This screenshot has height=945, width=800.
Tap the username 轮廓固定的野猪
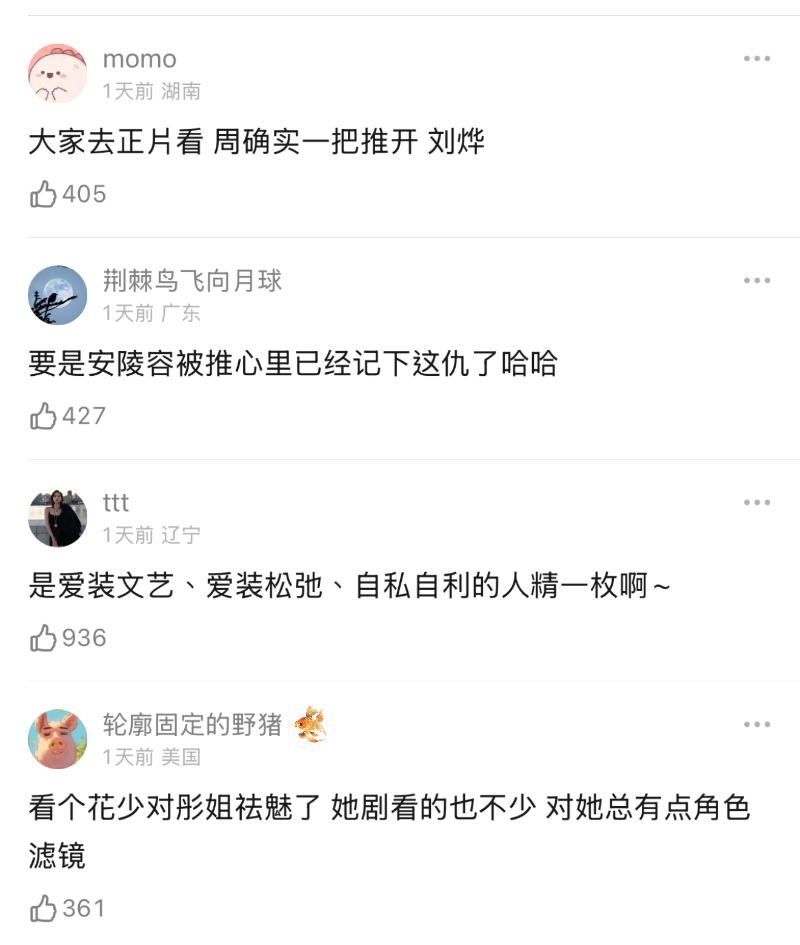click(x=193, y=725)
